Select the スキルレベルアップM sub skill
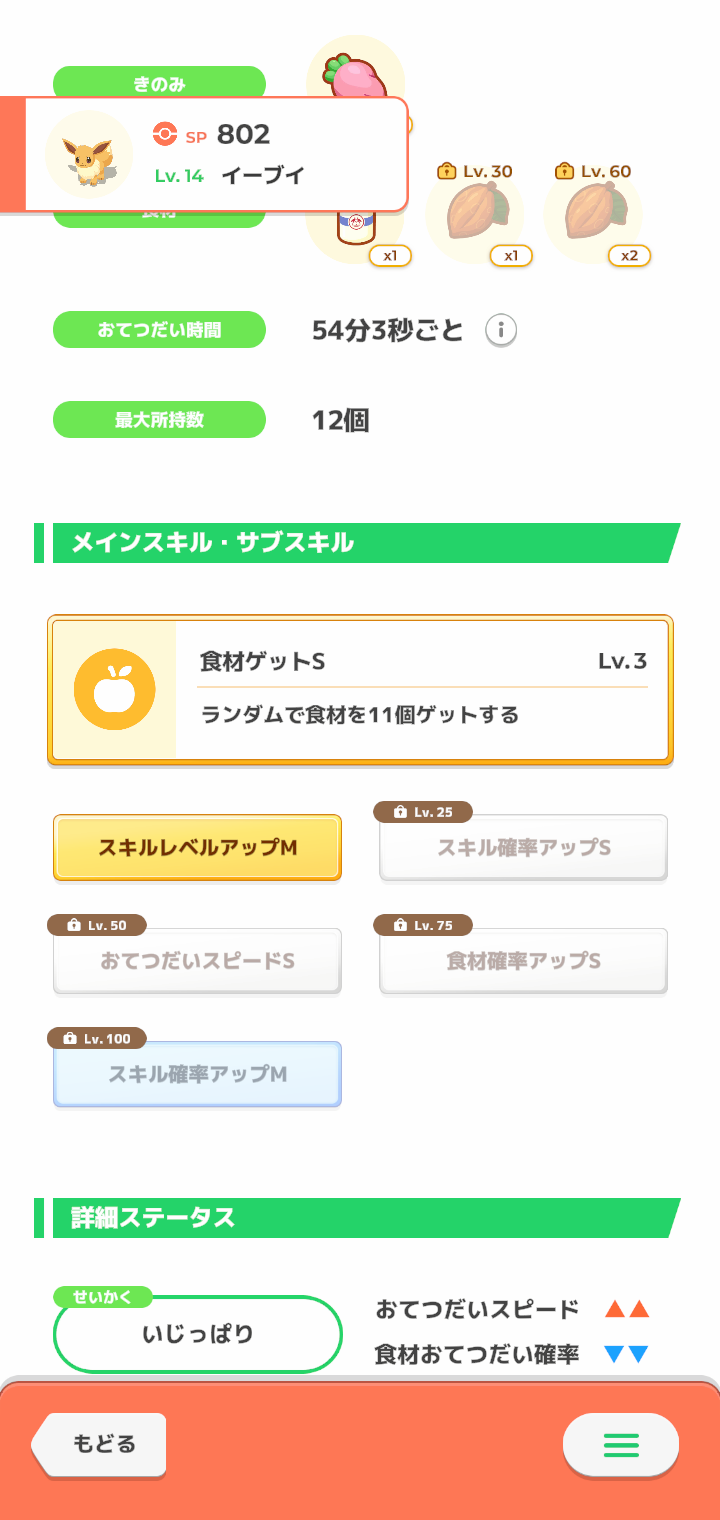 click(x=197, y=848)
